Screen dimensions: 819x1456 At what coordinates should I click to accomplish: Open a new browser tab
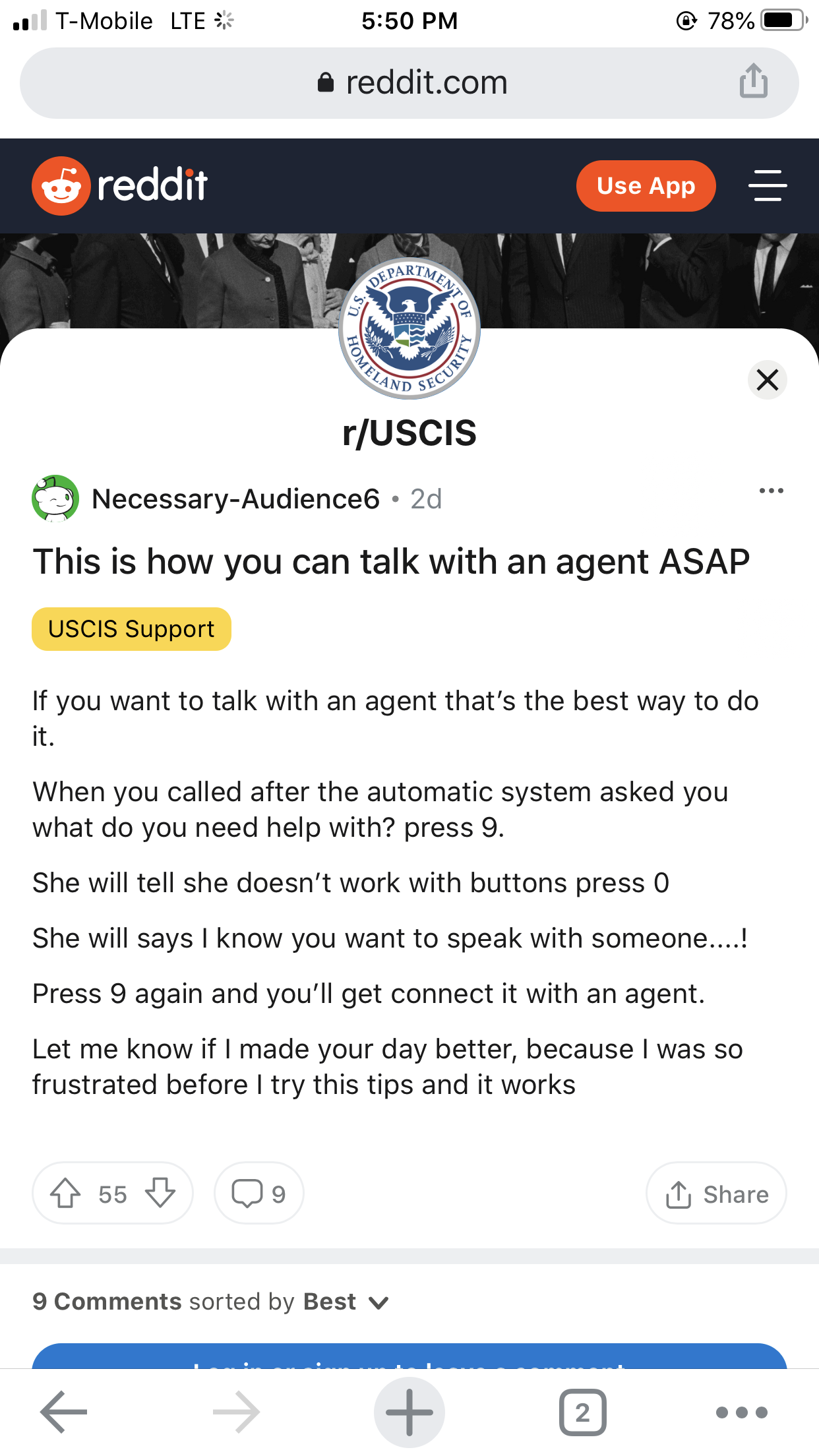409,1412
